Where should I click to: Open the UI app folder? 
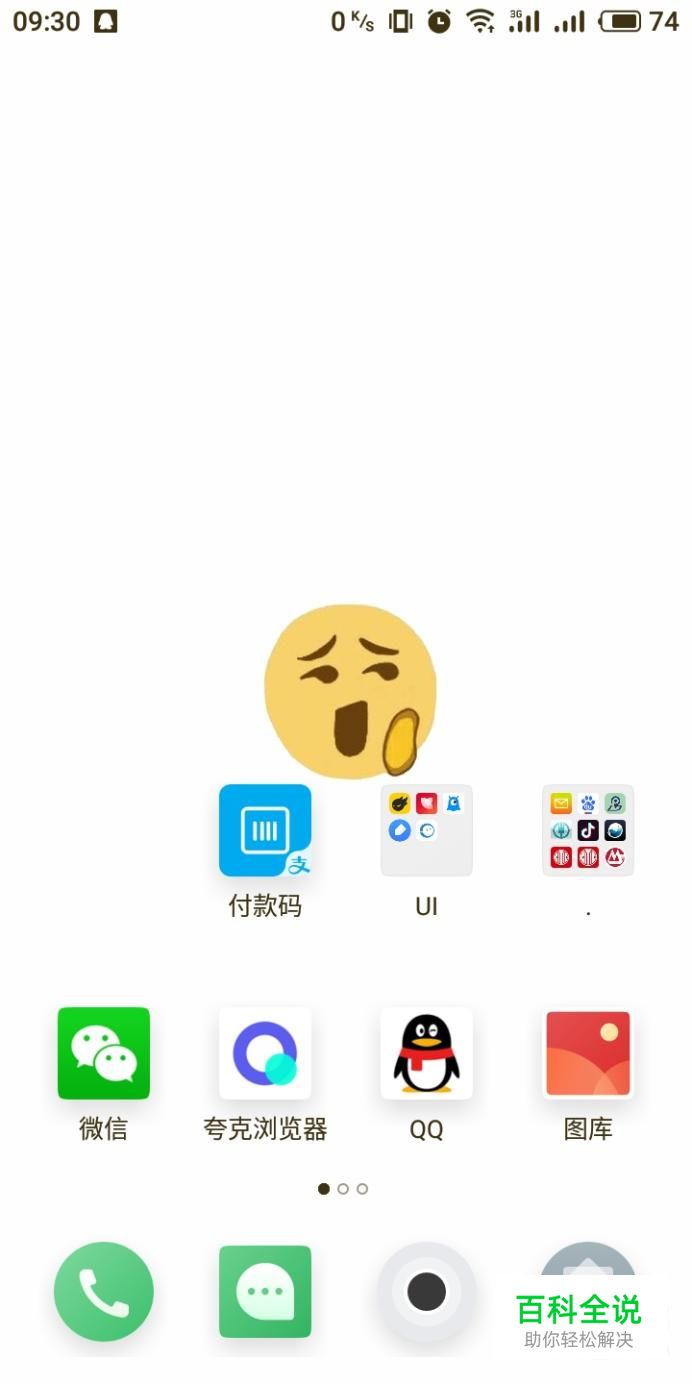[426, 831]
